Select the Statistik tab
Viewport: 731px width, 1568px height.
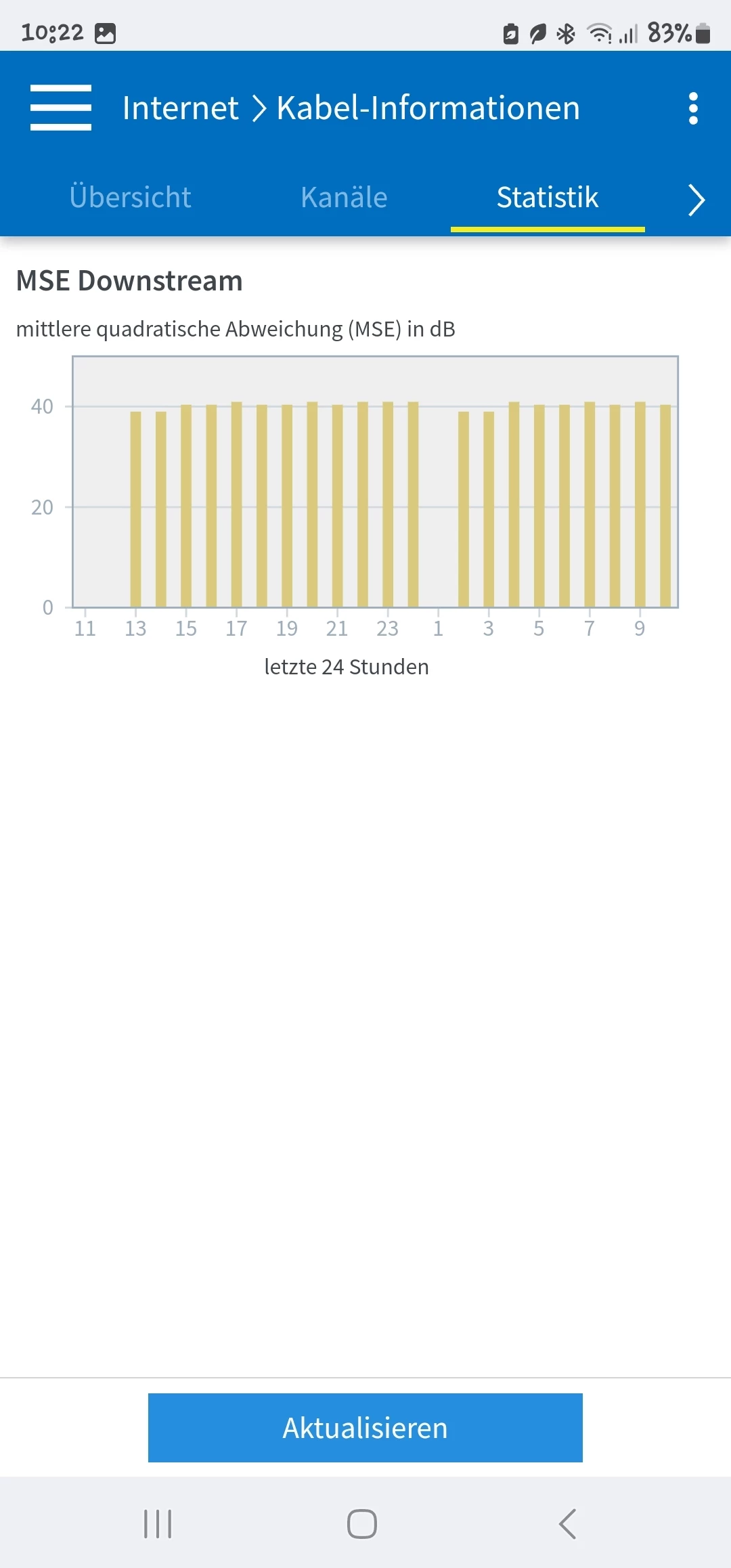pos(547,198)
